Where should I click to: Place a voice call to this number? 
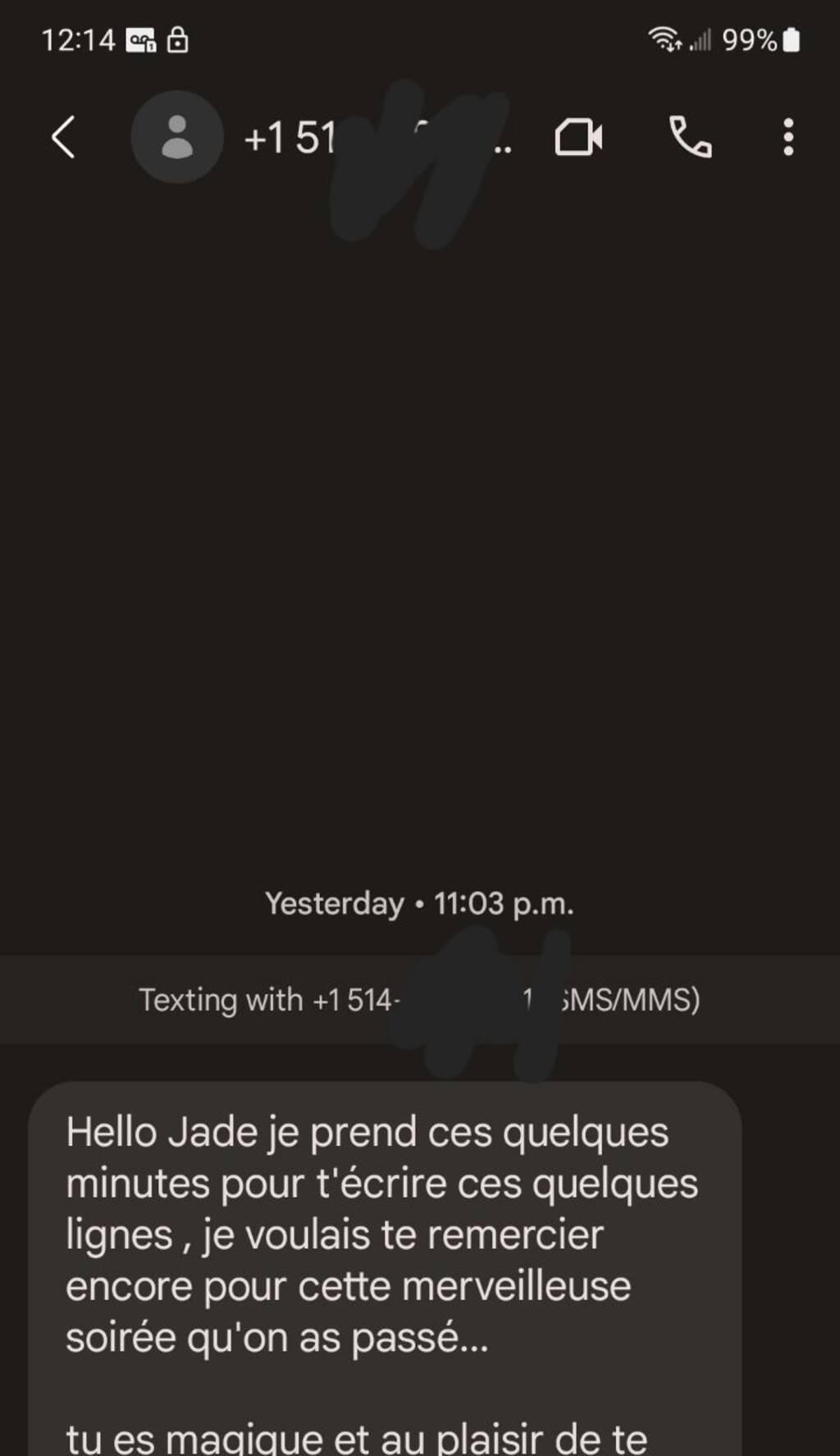tap(690, 137)
